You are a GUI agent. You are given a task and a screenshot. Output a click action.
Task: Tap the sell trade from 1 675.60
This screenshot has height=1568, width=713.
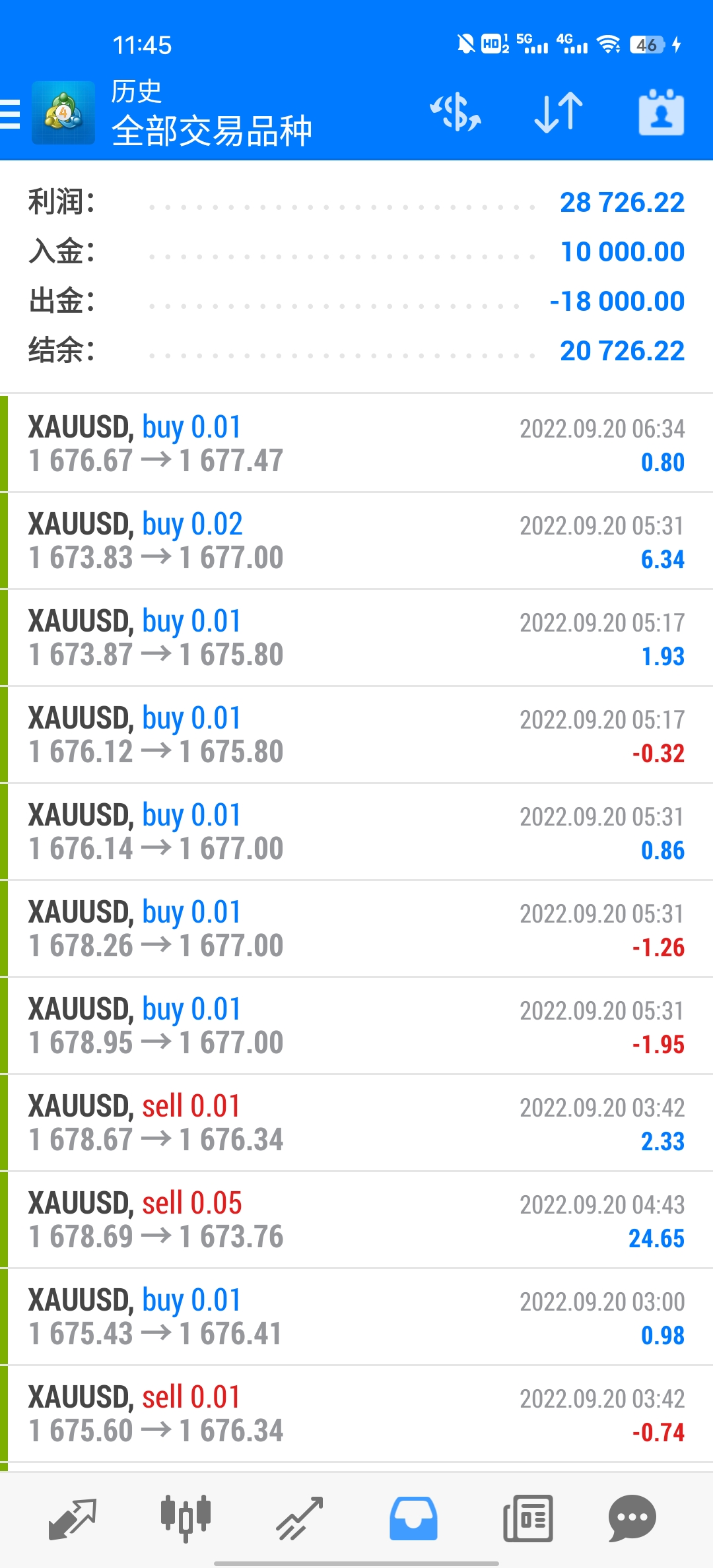point(356,1414)
